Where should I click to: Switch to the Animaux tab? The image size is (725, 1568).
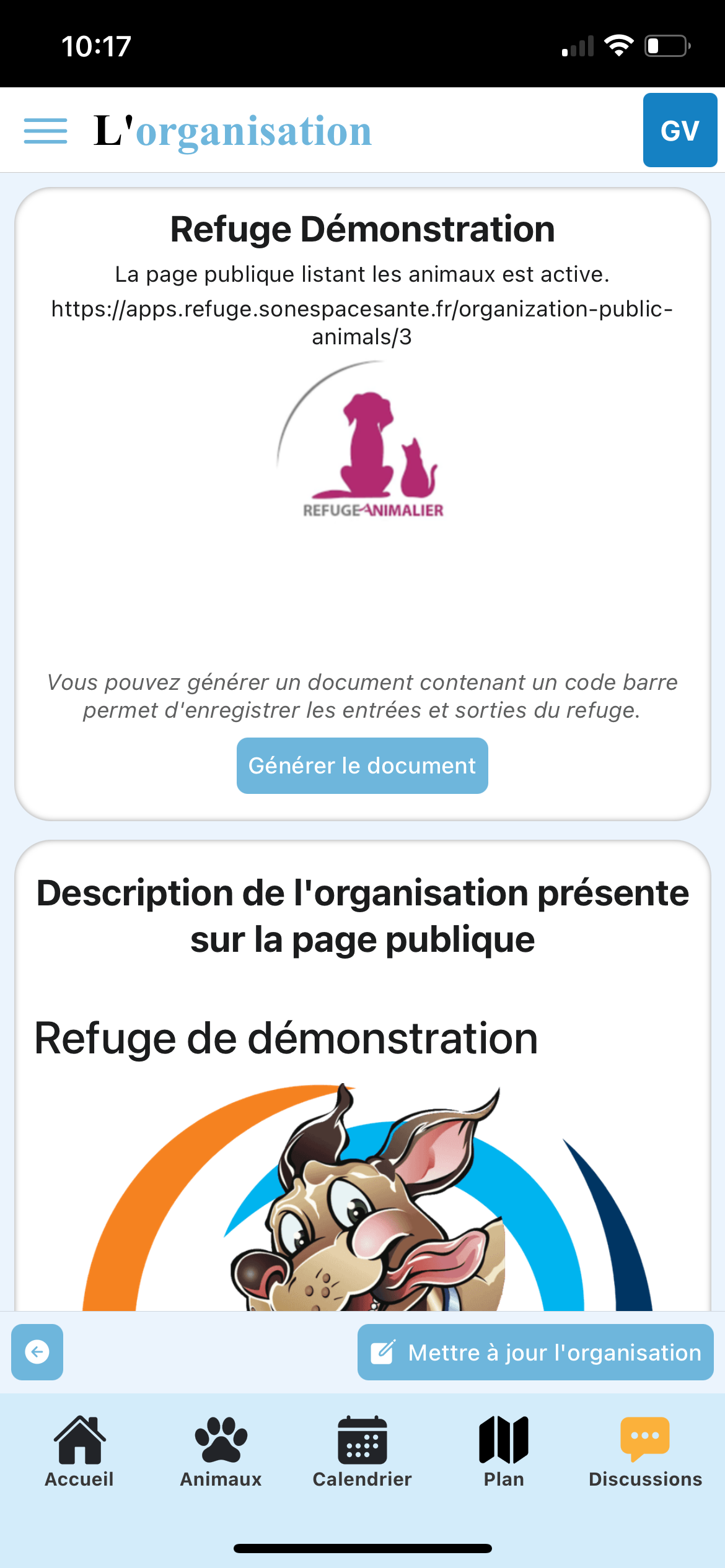click(221, 1452)
